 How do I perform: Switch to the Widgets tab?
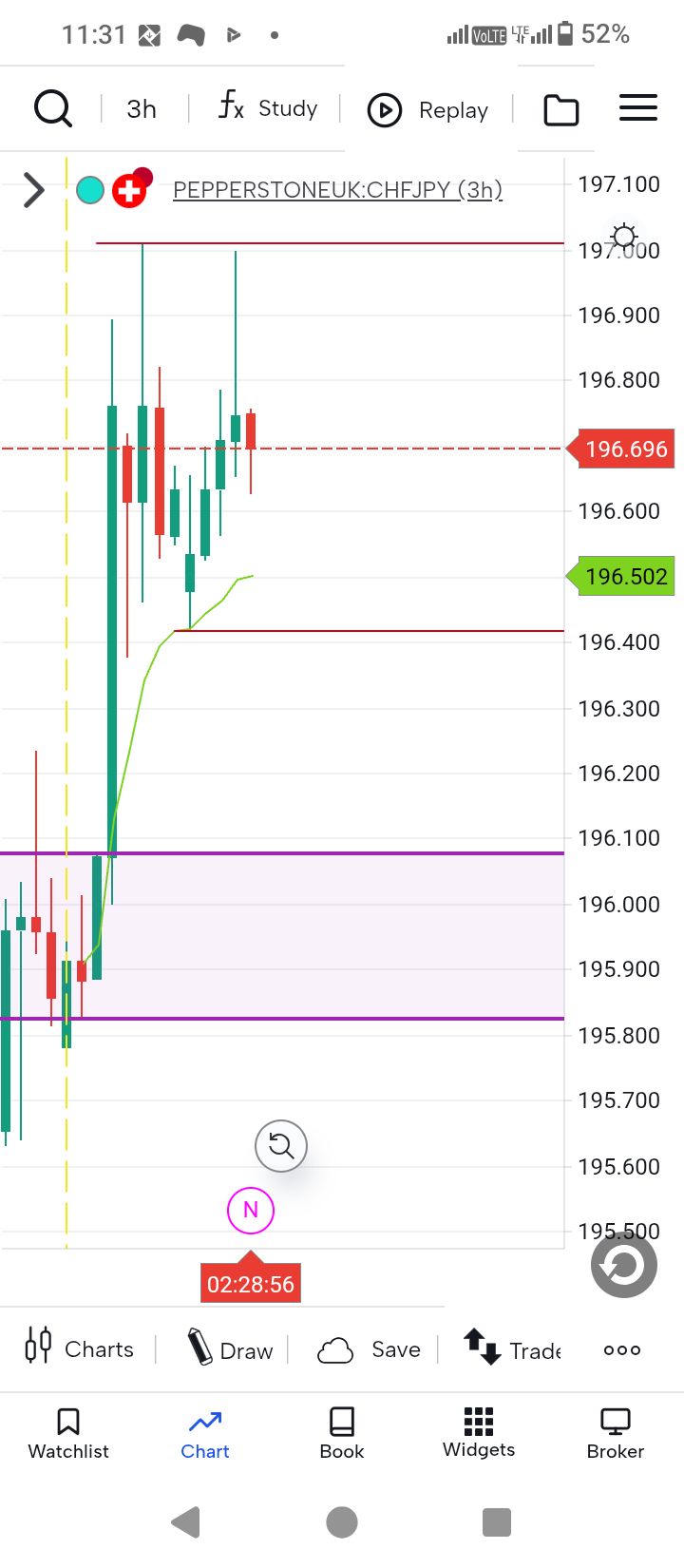(479, 1433)
